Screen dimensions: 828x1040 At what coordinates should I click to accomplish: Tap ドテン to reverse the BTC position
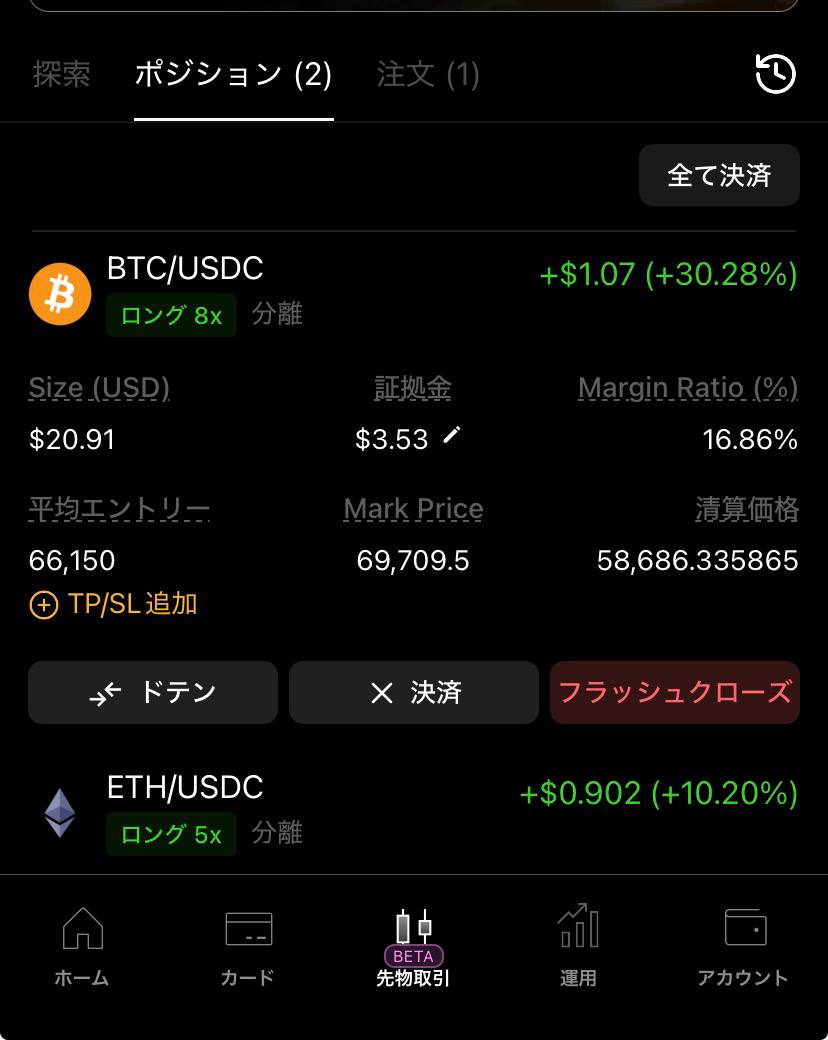(x=153, y=692)
